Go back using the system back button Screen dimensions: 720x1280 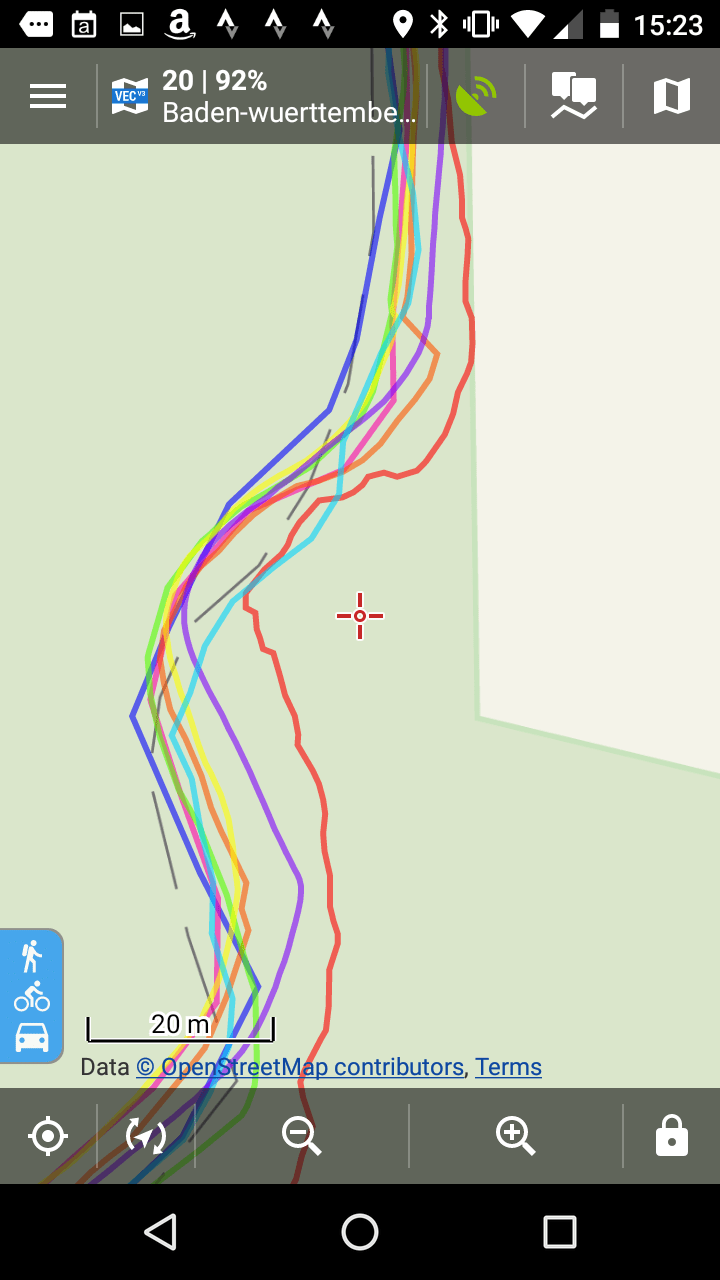tap(160, 1232)
